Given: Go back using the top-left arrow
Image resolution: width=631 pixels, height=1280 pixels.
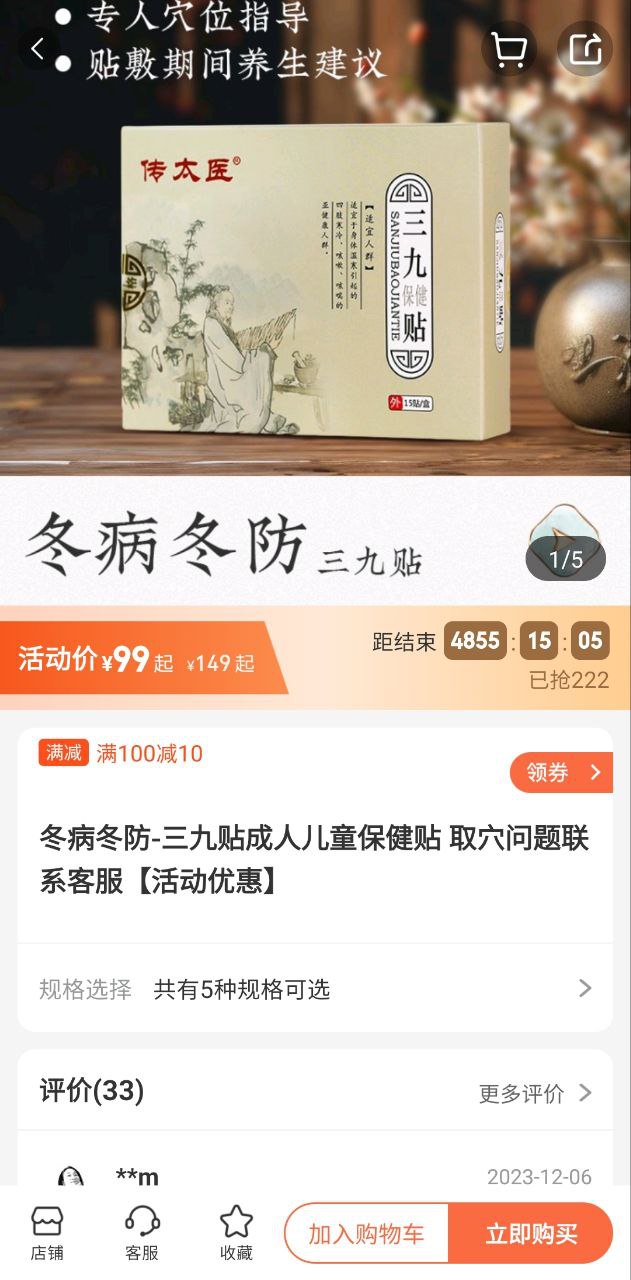Looking at the screenshot, I should [x=38, y=48].
